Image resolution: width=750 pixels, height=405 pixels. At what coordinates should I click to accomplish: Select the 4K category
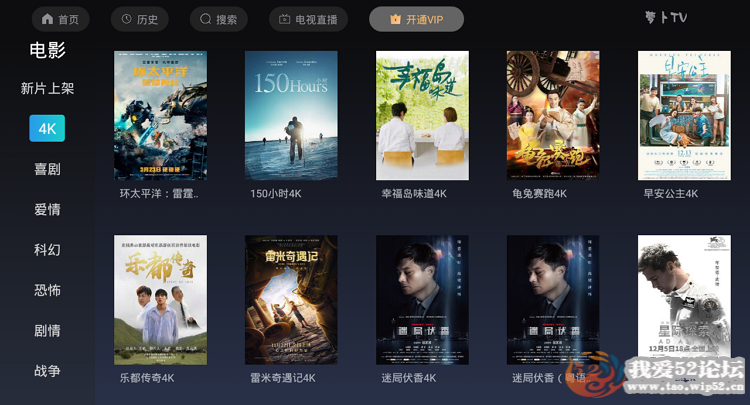point(47,128)
